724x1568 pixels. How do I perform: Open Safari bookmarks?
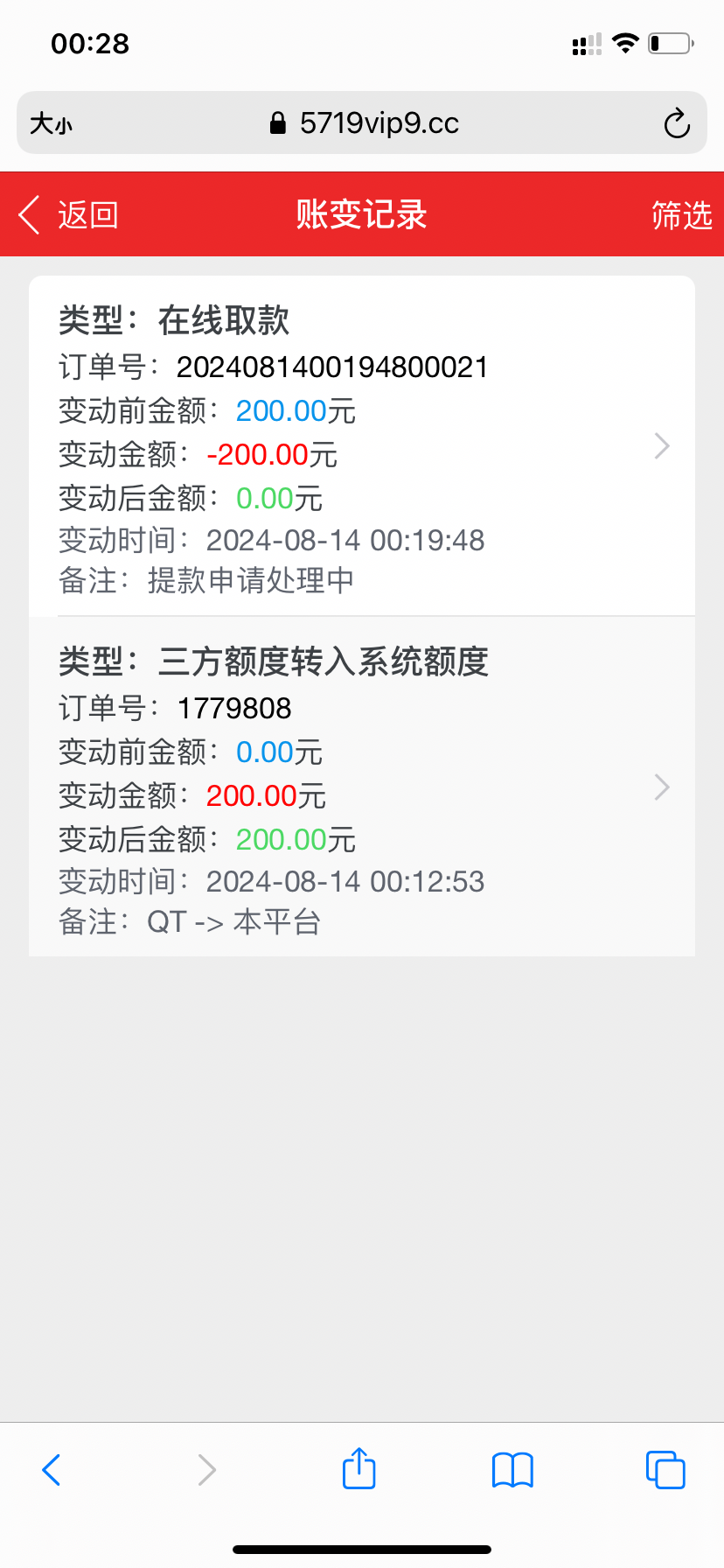tap(512, 1470)
